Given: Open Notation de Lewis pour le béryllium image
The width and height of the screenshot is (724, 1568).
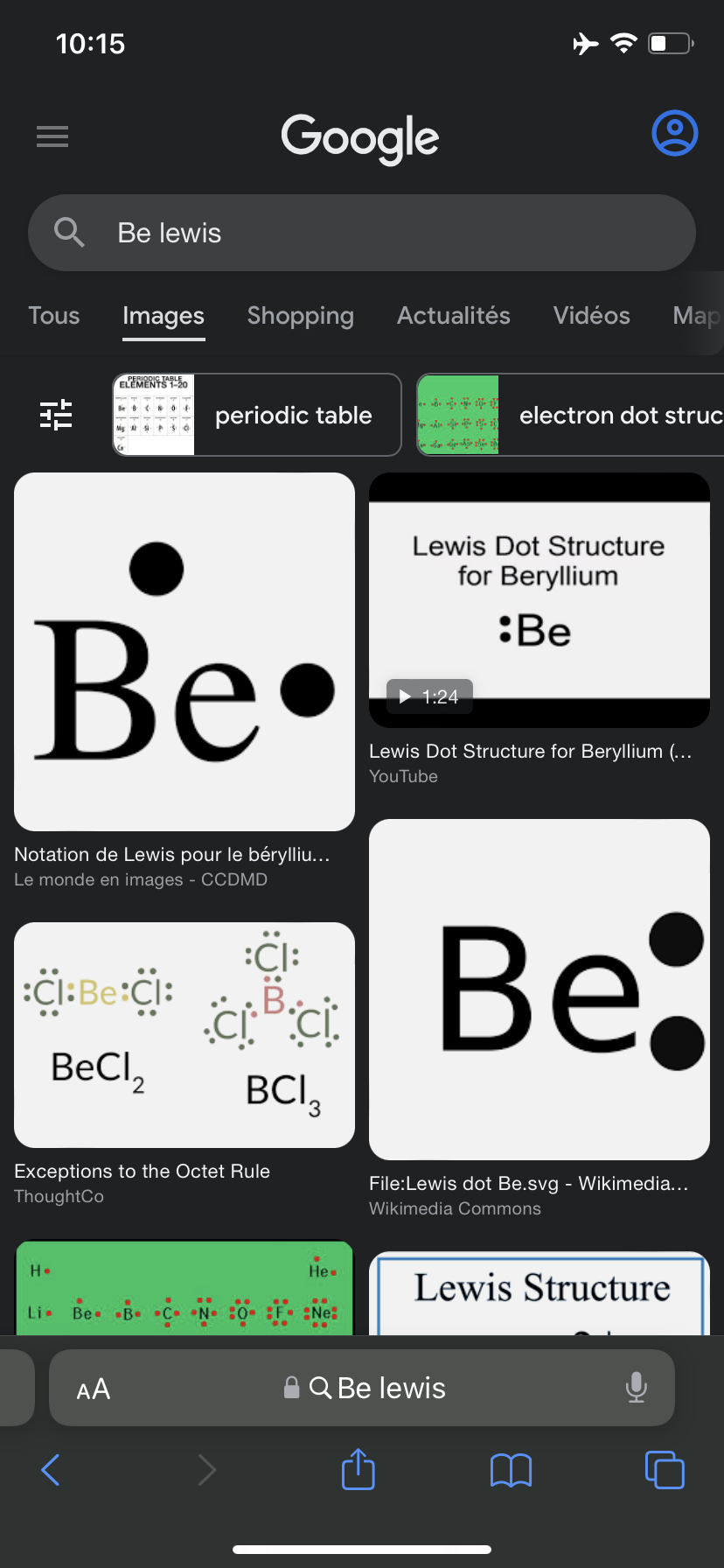Looking at the screenshot, I should [x=184, y=652].
